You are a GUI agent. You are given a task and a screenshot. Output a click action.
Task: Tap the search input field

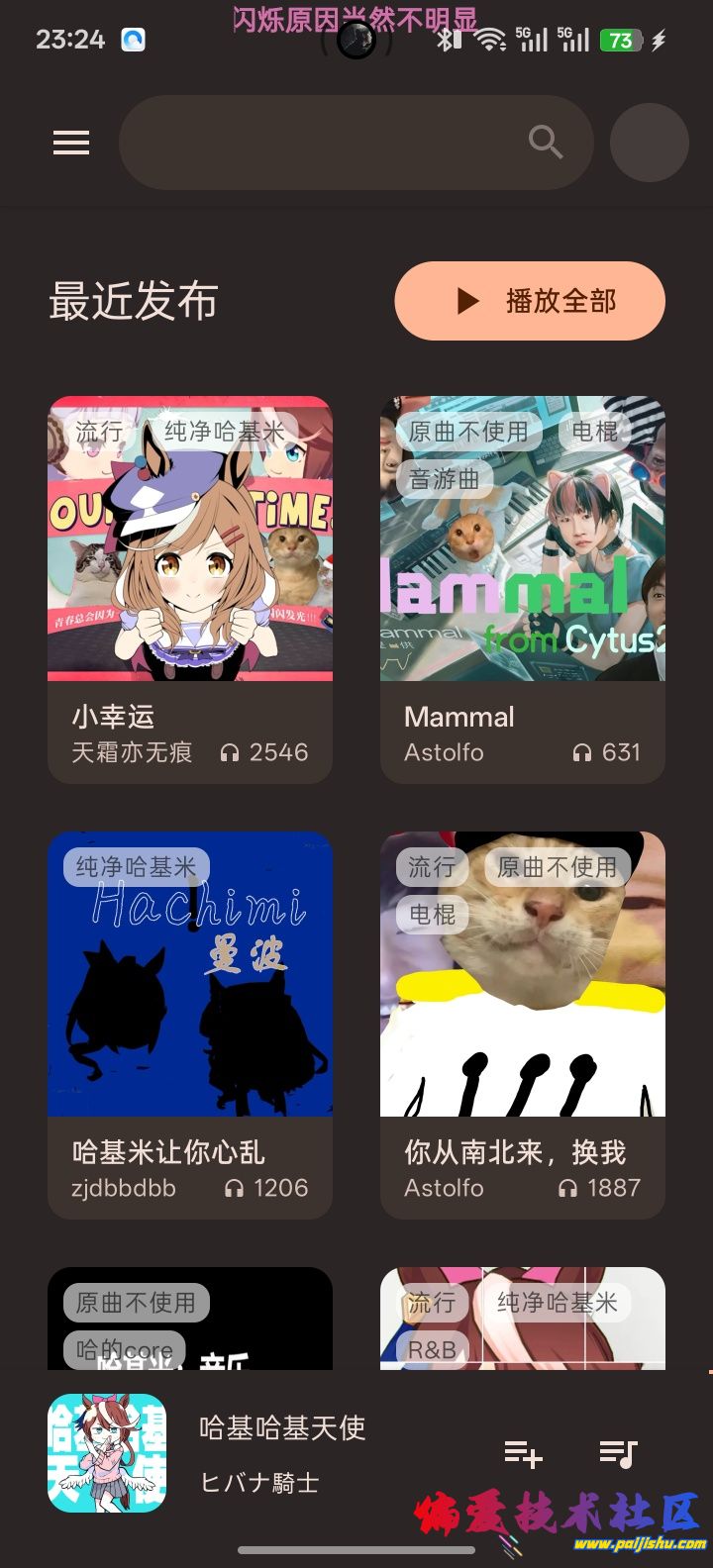click(327, 142)
